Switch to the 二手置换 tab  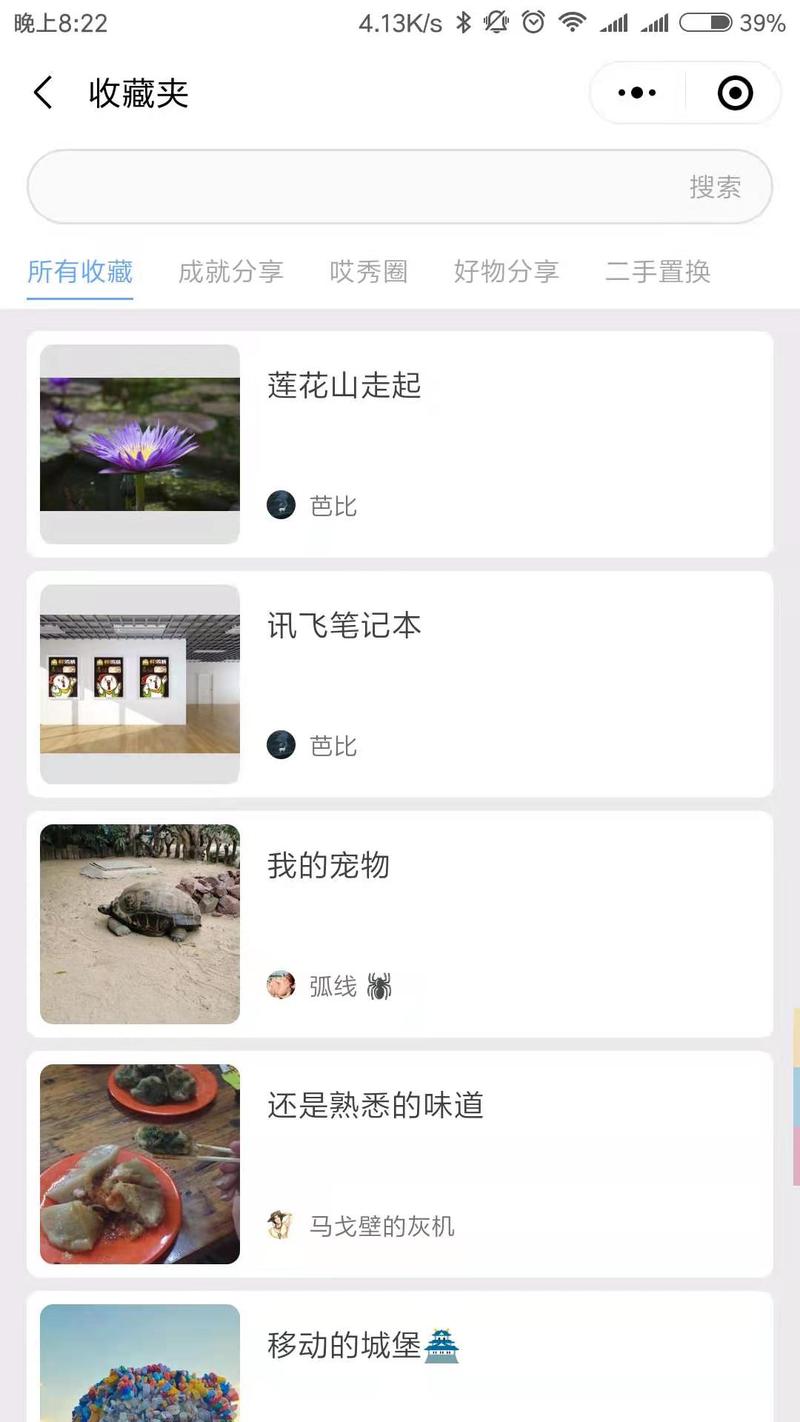[x=658, y=271]
